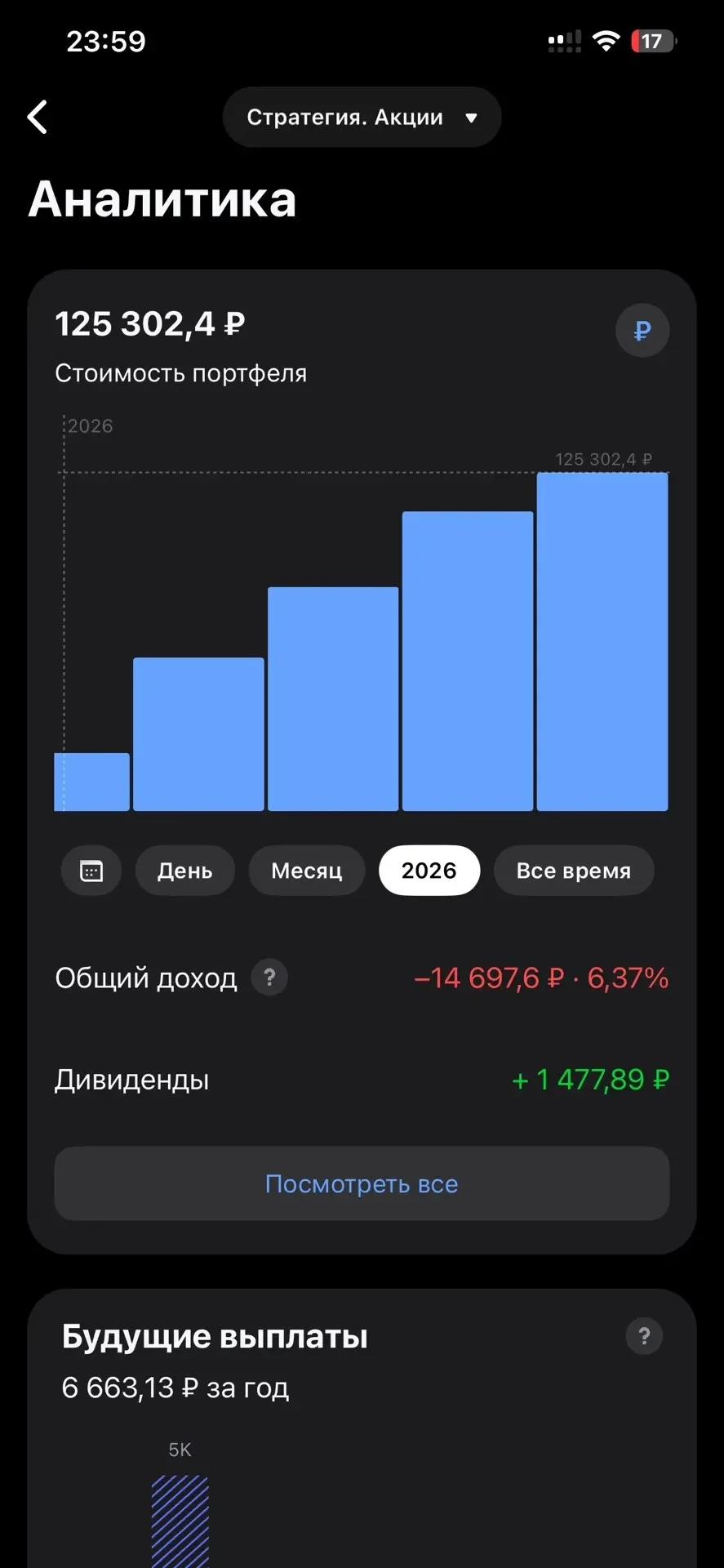
Task: Switch chart period to День
Action: [185, 871]
